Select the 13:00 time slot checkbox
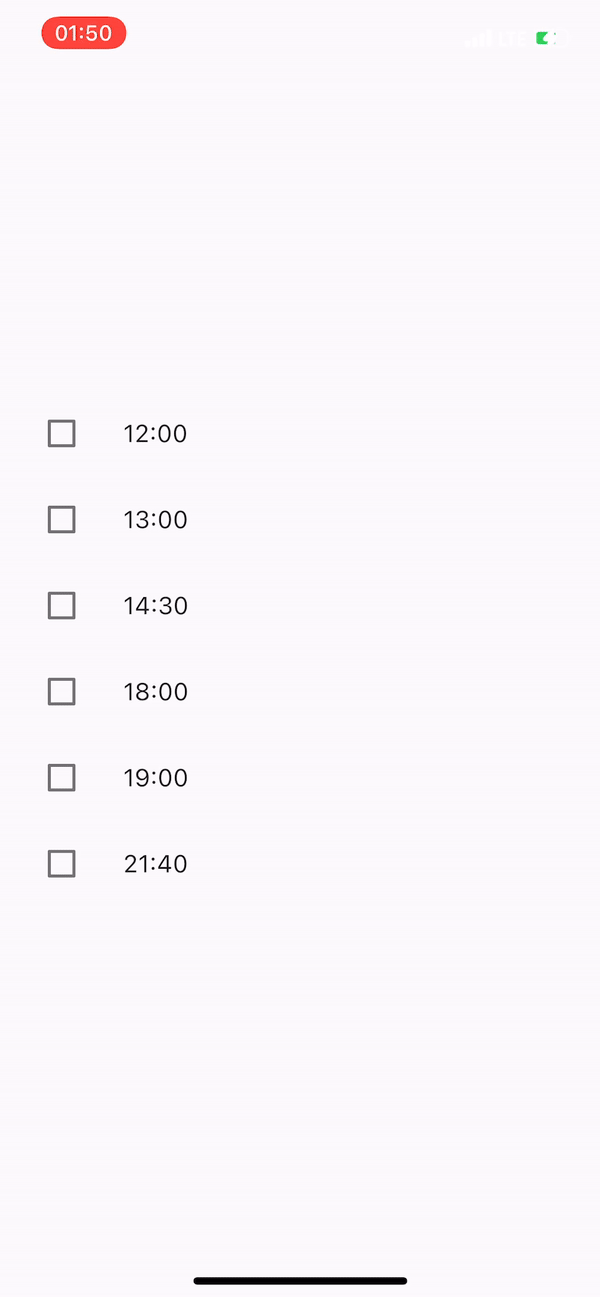This screenshot has width=600, height=1297. (62, 520)
